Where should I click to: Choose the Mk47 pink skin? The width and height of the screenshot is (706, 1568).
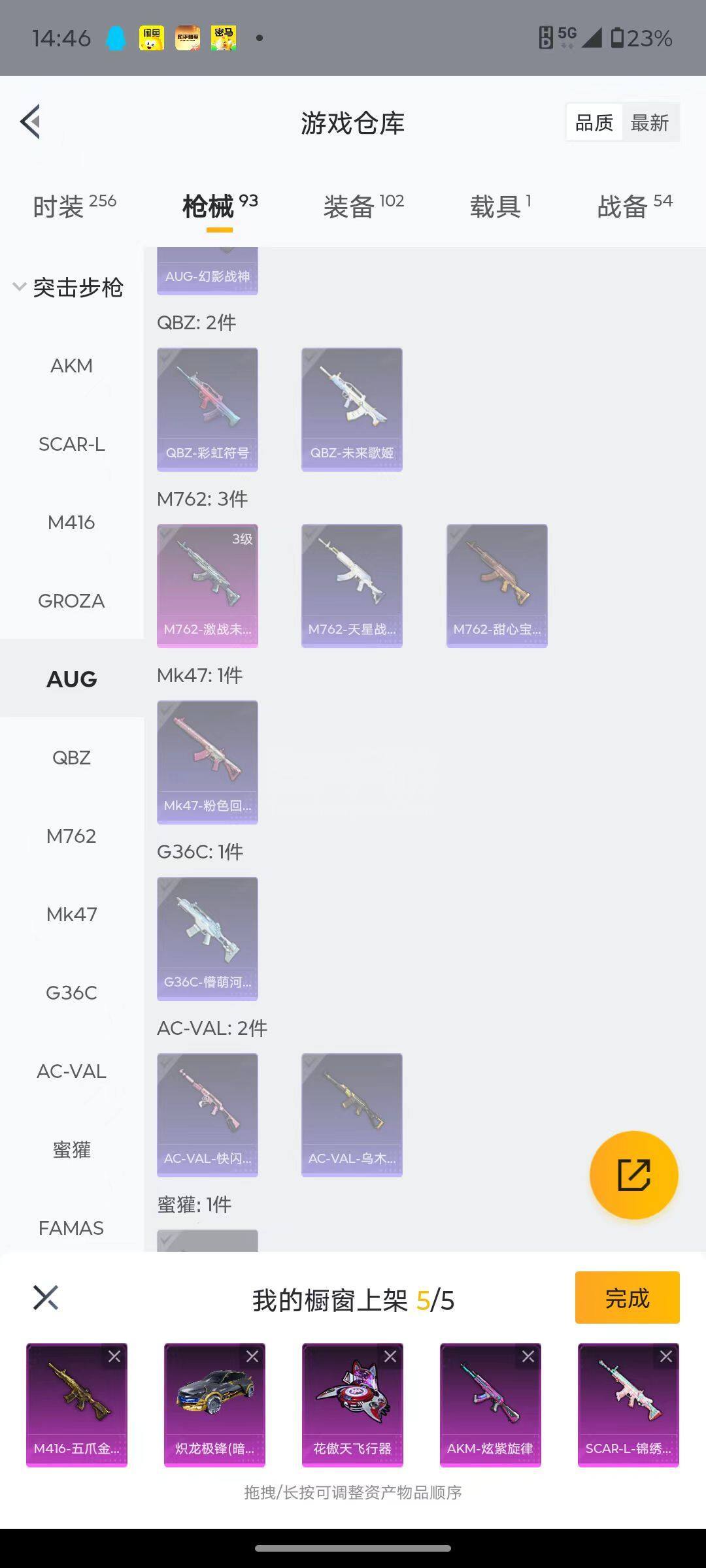(x=207, y=762)
